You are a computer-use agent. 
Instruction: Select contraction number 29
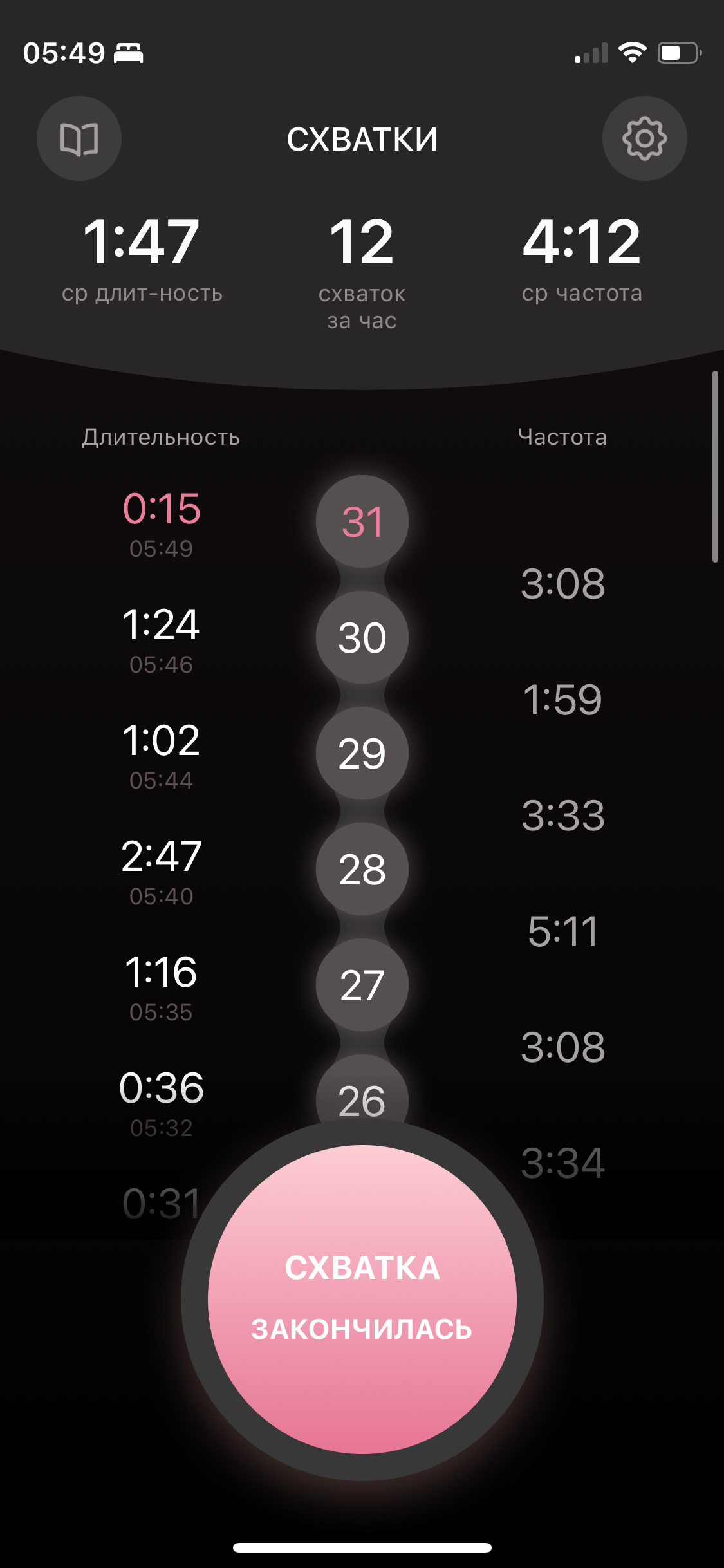click(x=362, y=753)
